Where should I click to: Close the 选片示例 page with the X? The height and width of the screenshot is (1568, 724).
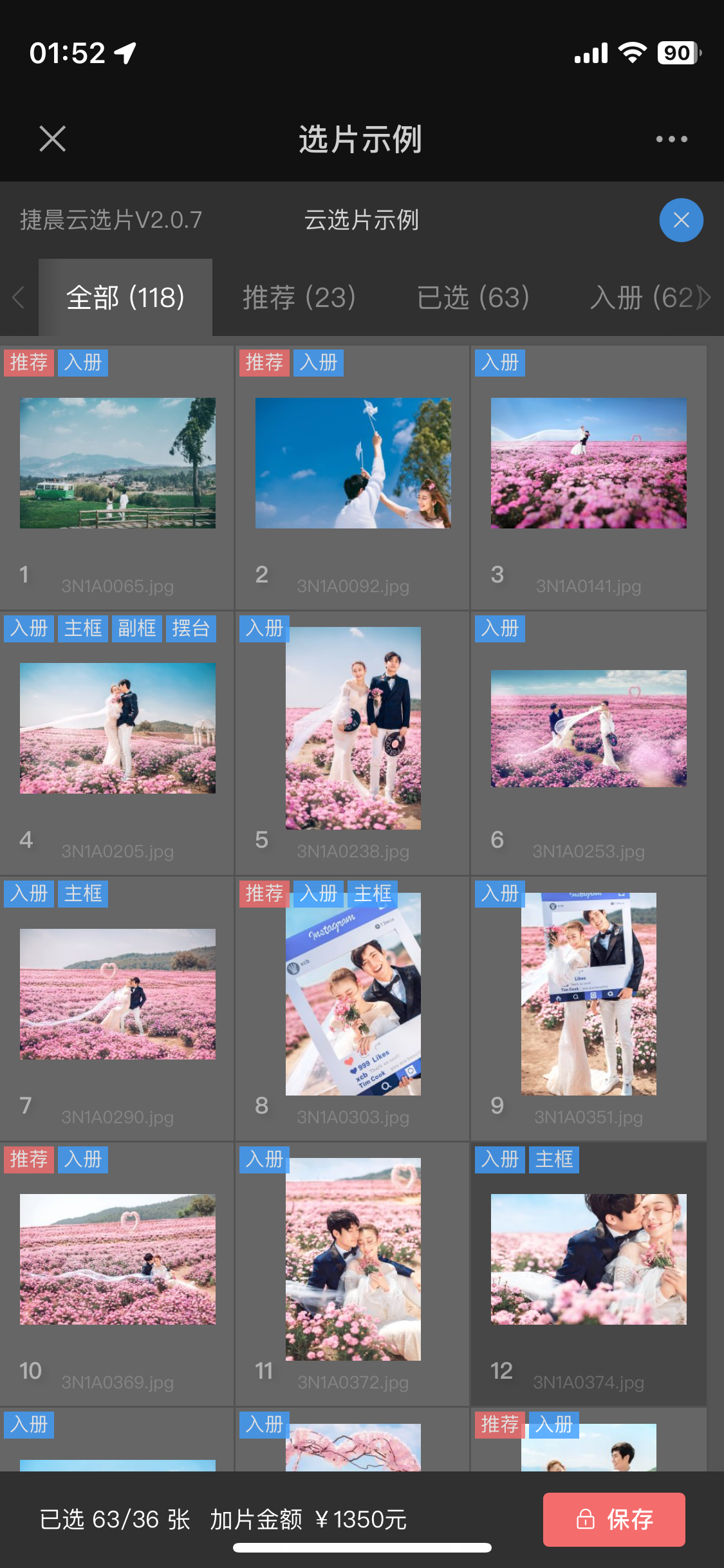point(52,138)
